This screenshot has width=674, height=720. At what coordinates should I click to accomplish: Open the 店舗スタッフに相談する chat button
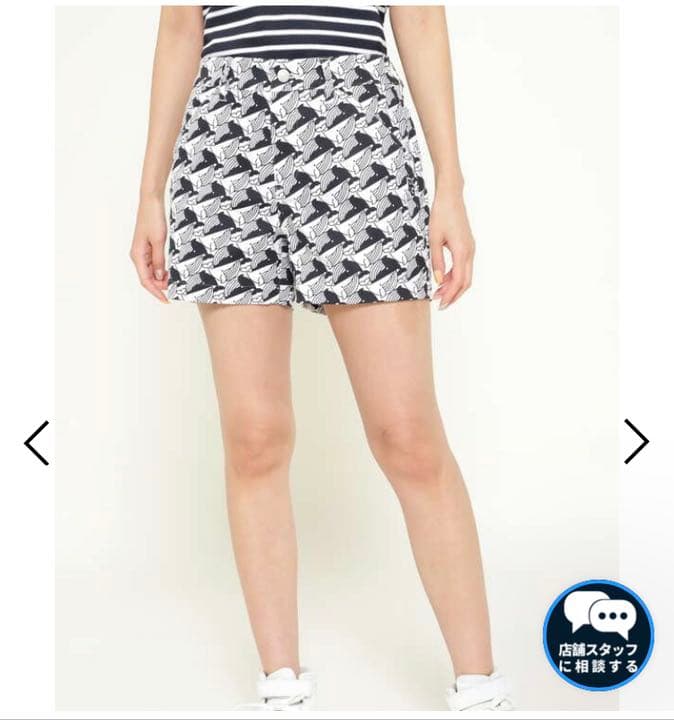click(x=597, y=636)
